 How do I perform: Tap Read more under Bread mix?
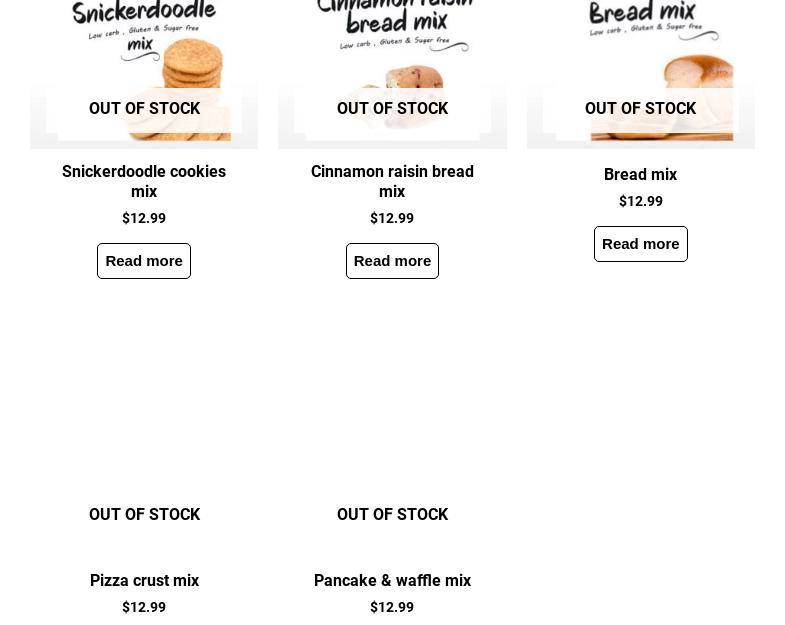(x=640, y=244)
